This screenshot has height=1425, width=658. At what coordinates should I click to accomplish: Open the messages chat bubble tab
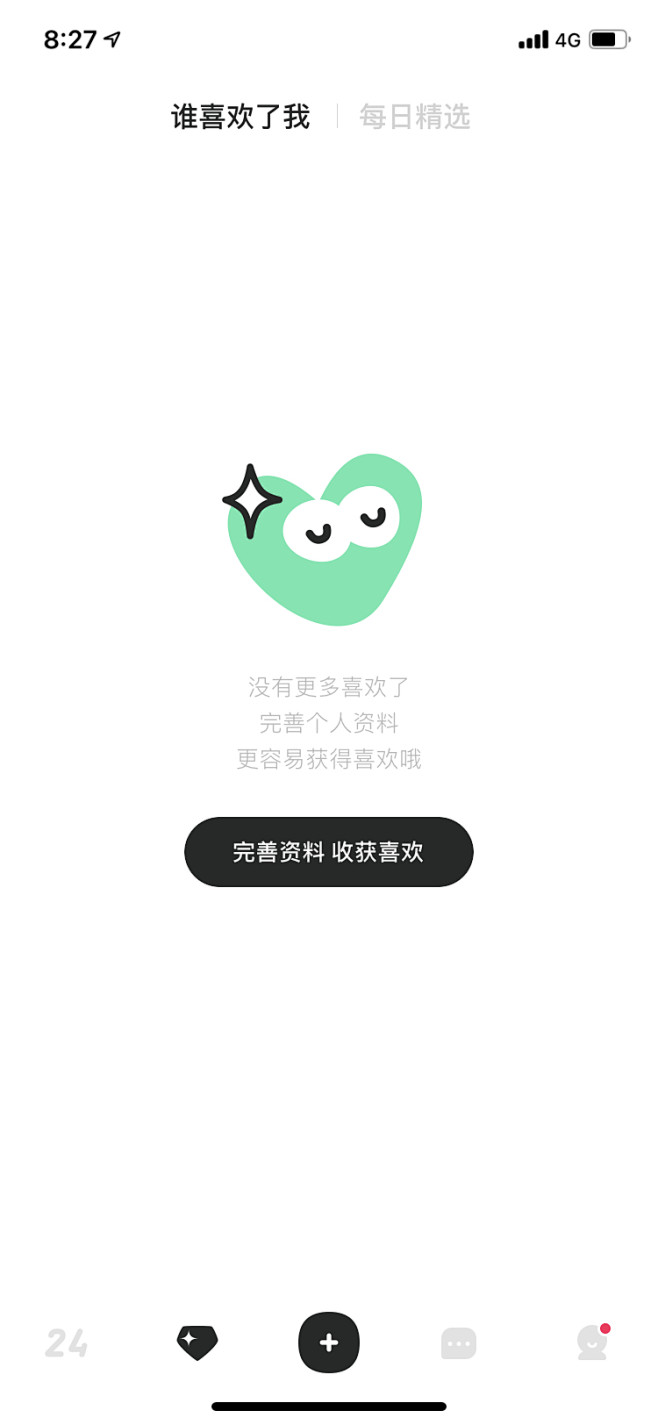[x=459, y=1343]
